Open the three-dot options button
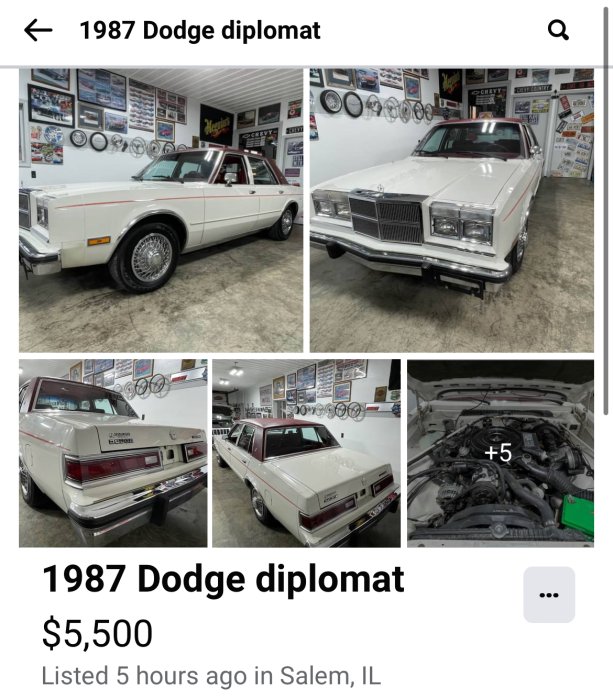 click(549, 595)
